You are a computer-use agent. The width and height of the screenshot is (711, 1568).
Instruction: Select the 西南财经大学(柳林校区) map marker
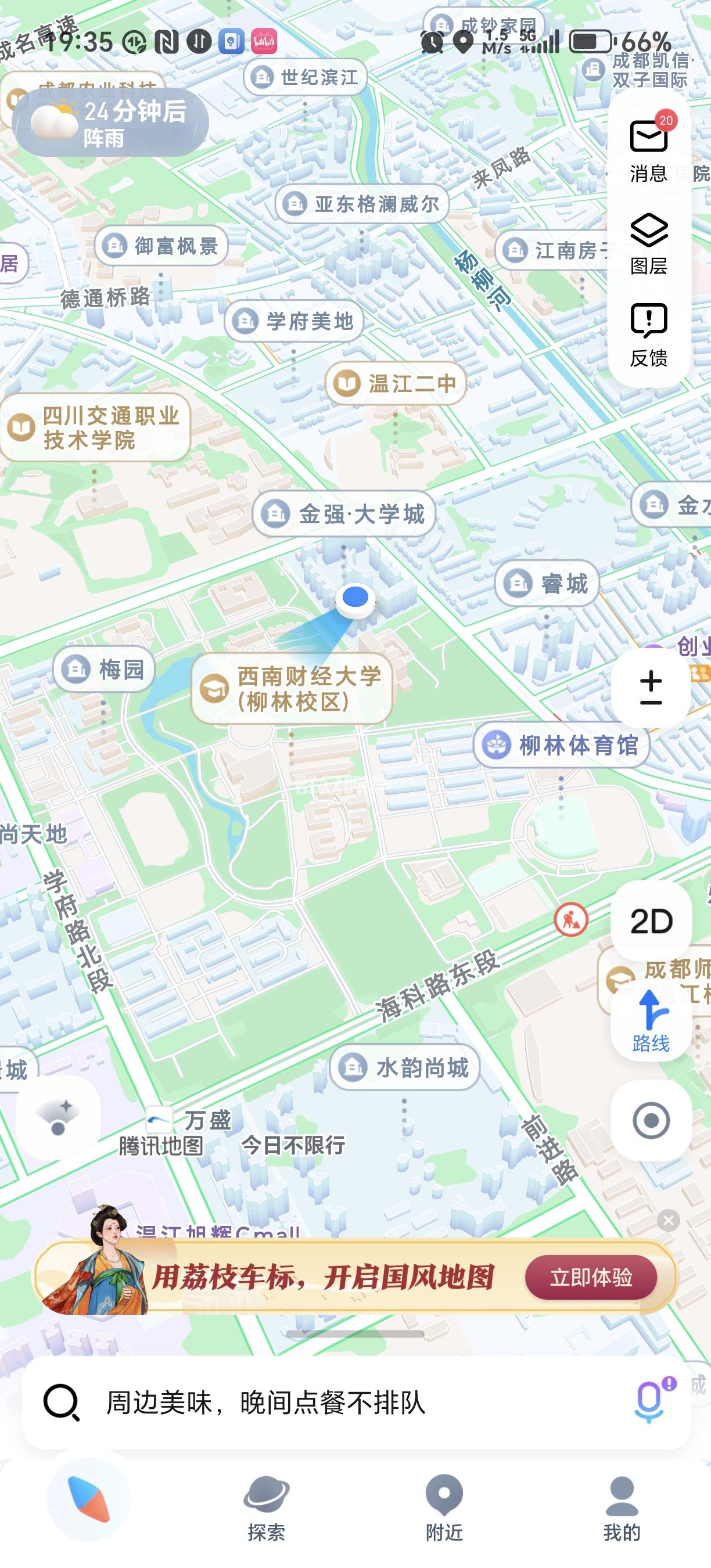pyautogui.click(x=292, y=688)
